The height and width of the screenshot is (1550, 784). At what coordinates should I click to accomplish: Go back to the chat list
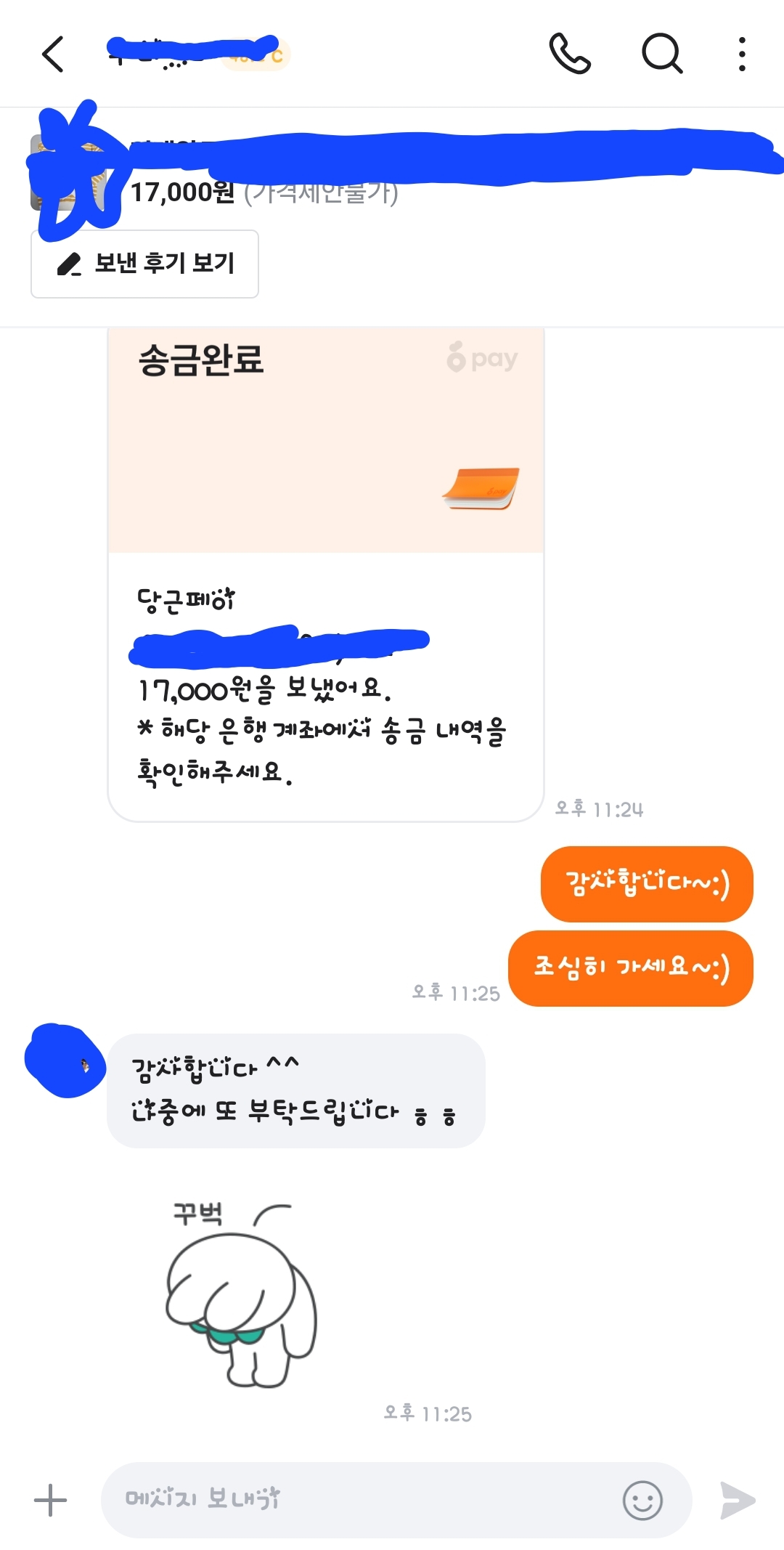[53, 54]
